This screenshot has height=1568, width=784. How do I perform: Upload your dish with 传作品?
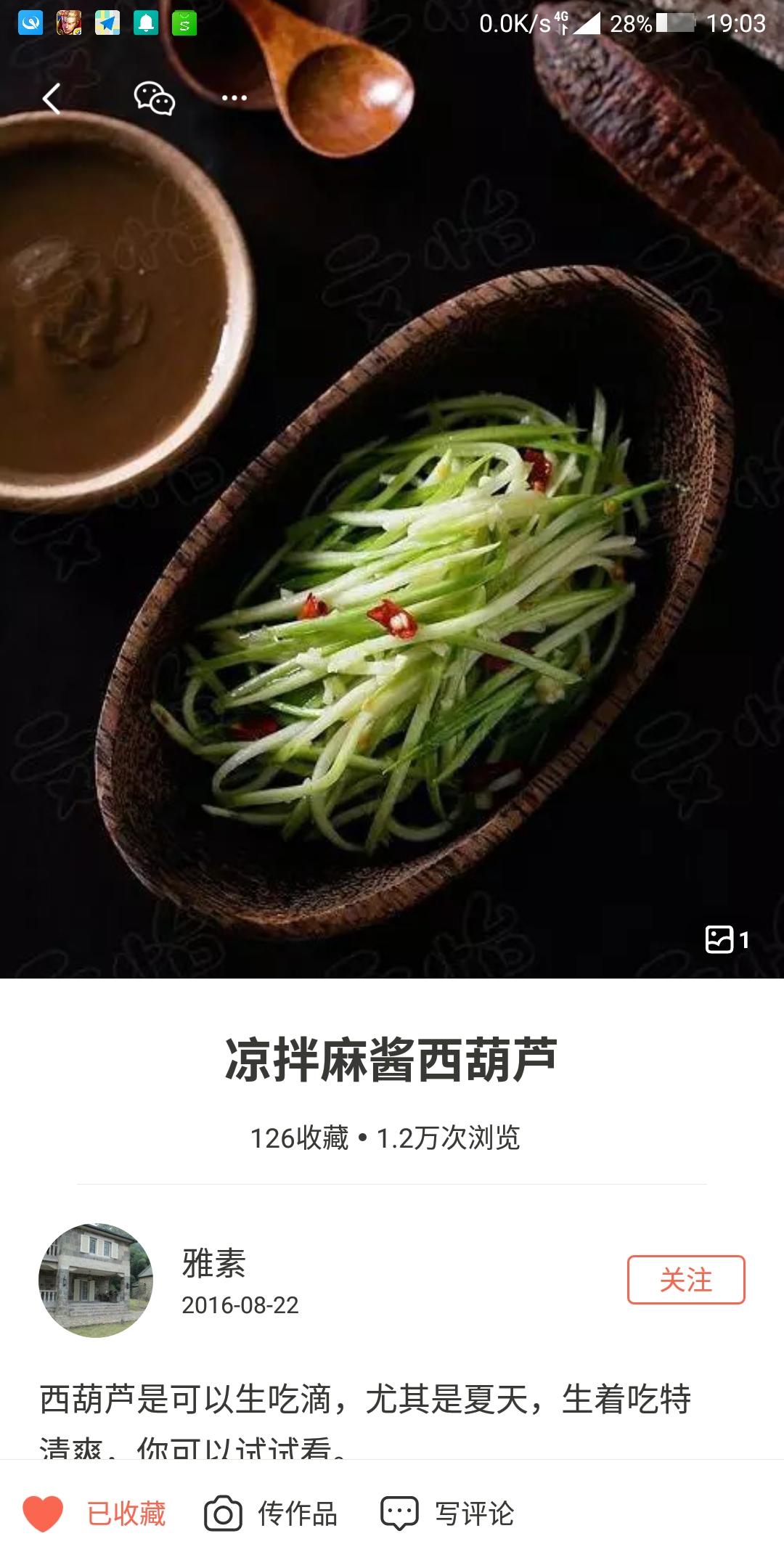click(271, 1514)
